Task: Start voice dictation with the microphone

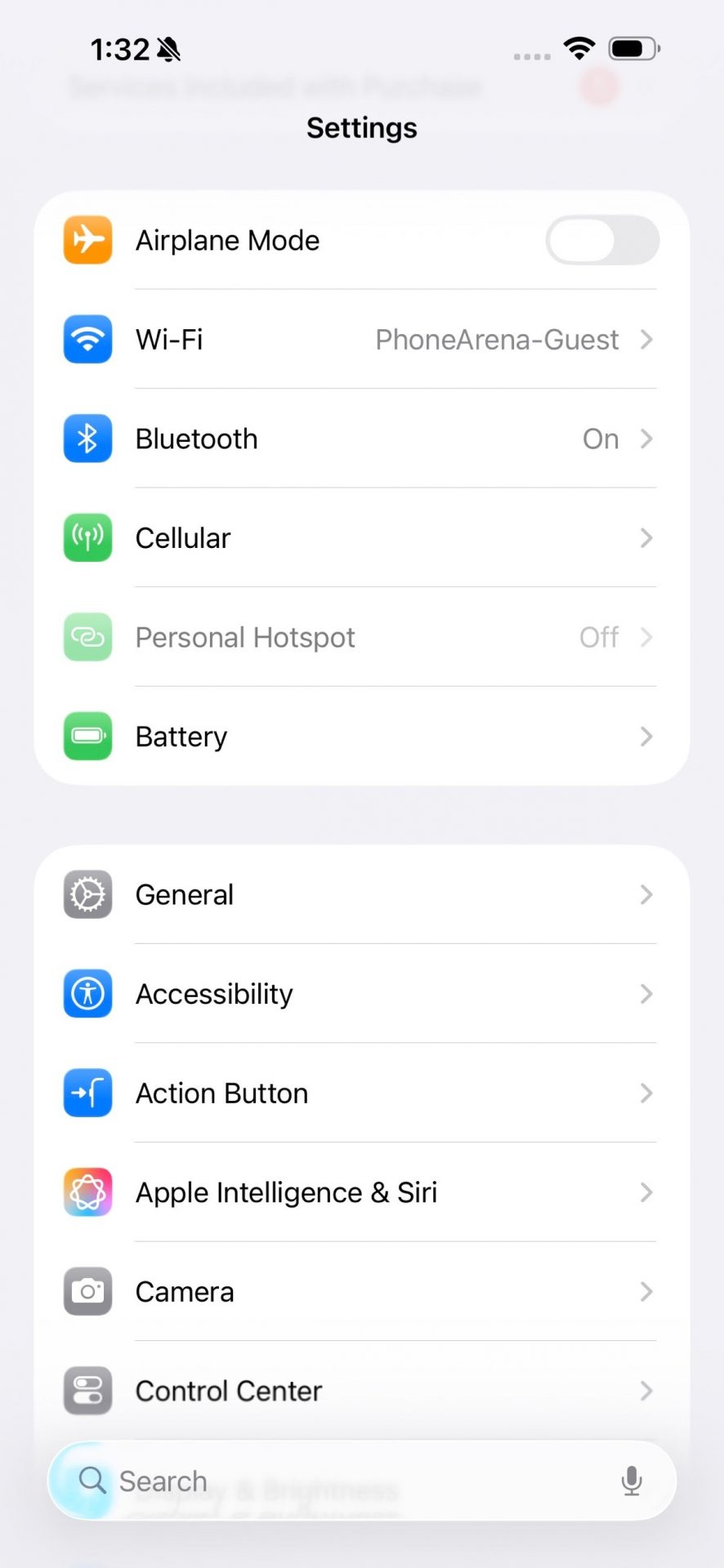Action: 632,1481
